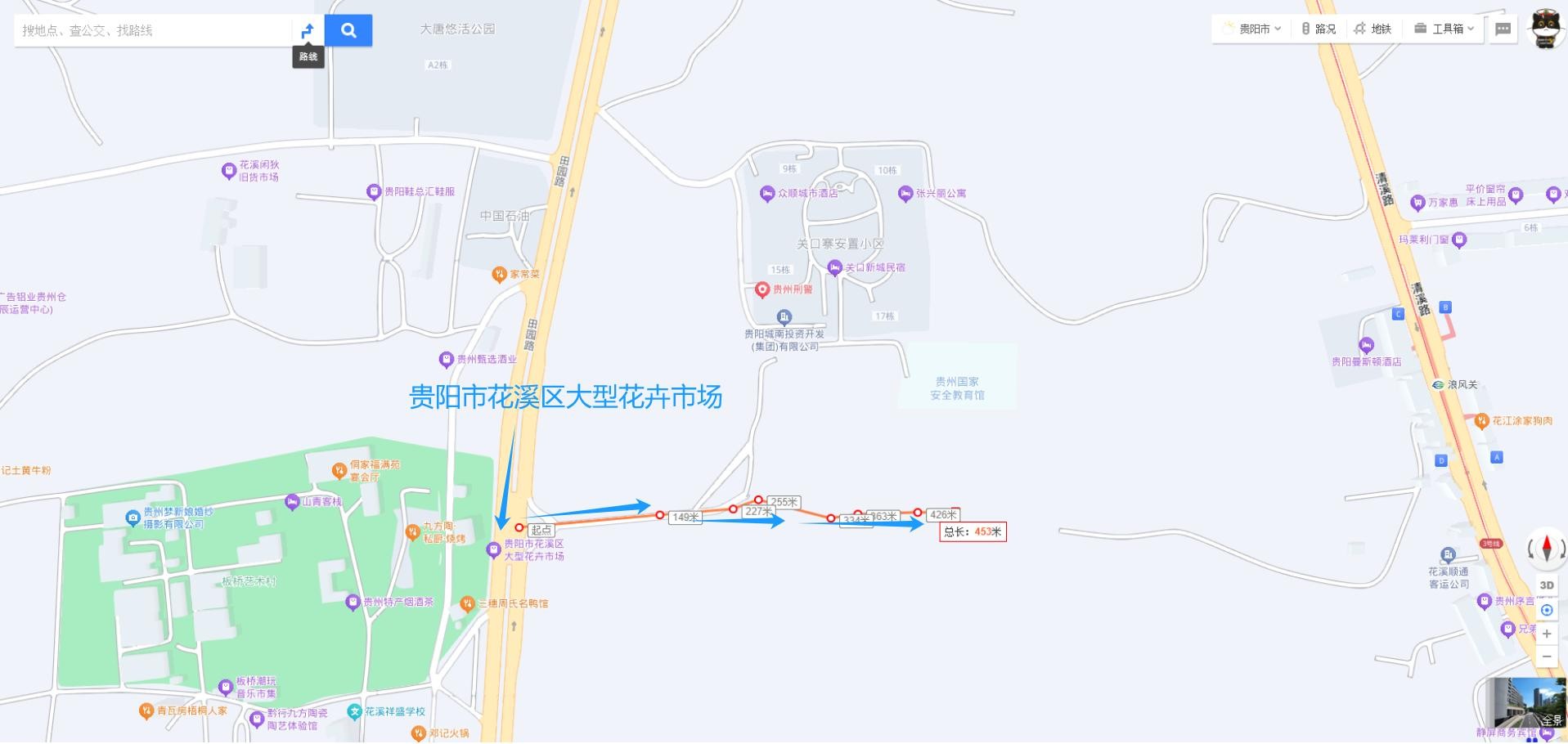Zoom out with the minus button
Viewport: 1568px width, 744px height.
[x=1547, y=657]
